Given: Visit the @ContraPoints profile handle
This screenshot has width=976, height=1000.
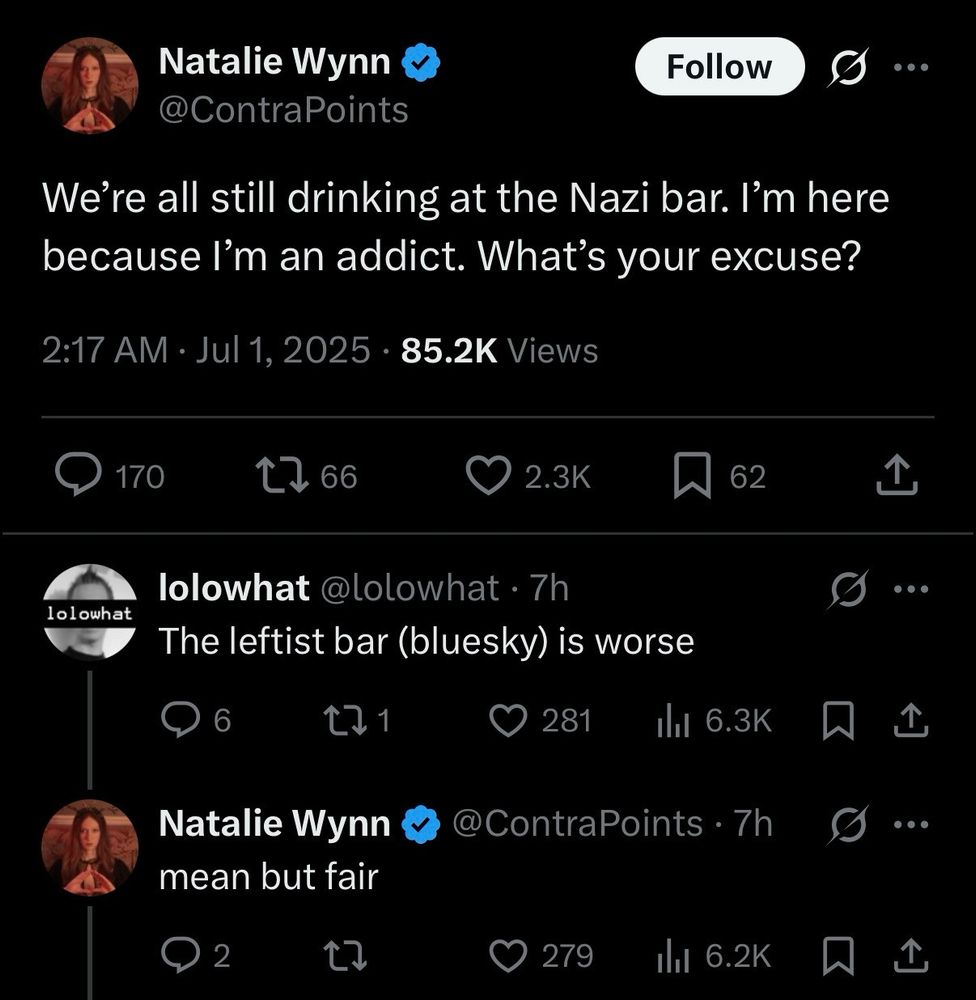Looking at the screenshot, I should coord(283,109).
